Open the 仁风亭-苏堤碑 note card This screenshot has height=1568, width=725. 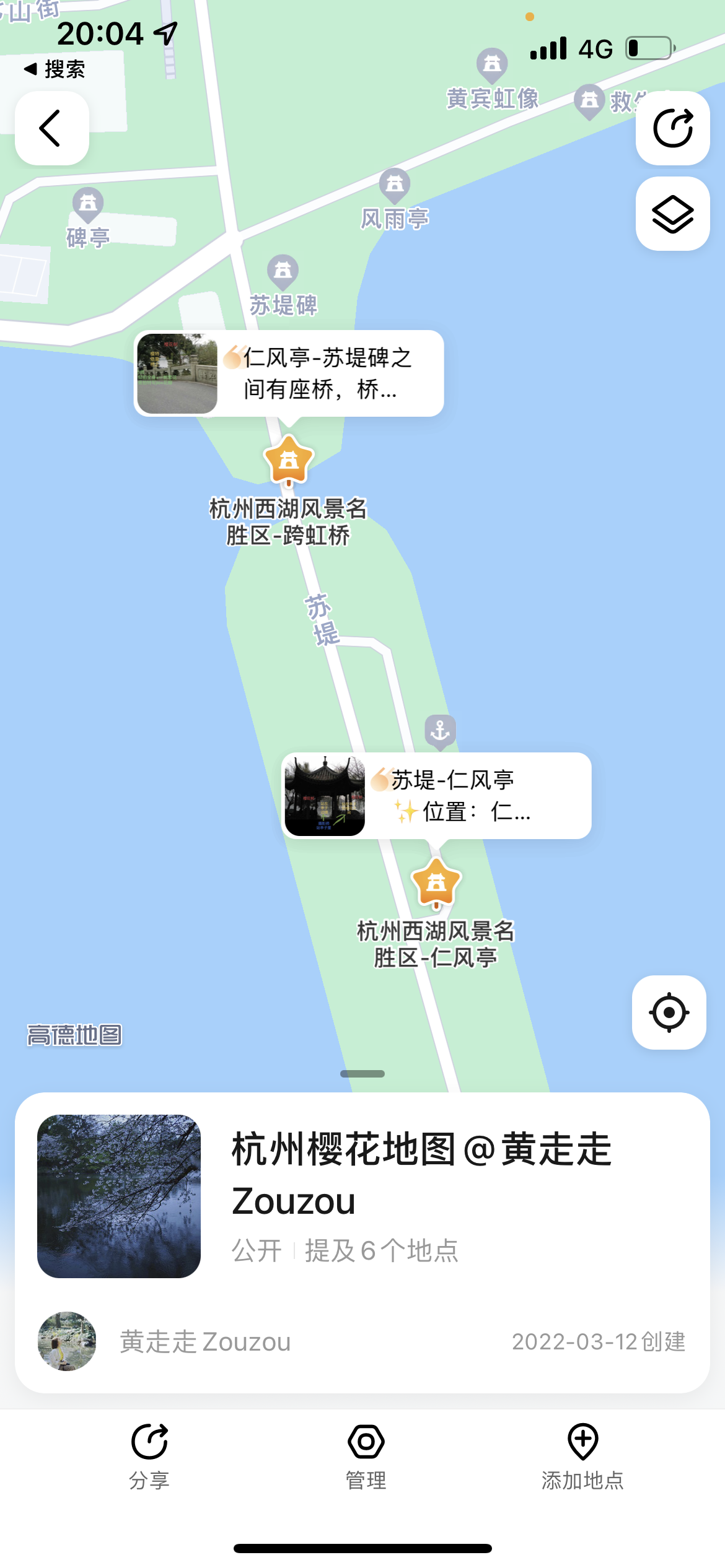(x=289, y=373)
